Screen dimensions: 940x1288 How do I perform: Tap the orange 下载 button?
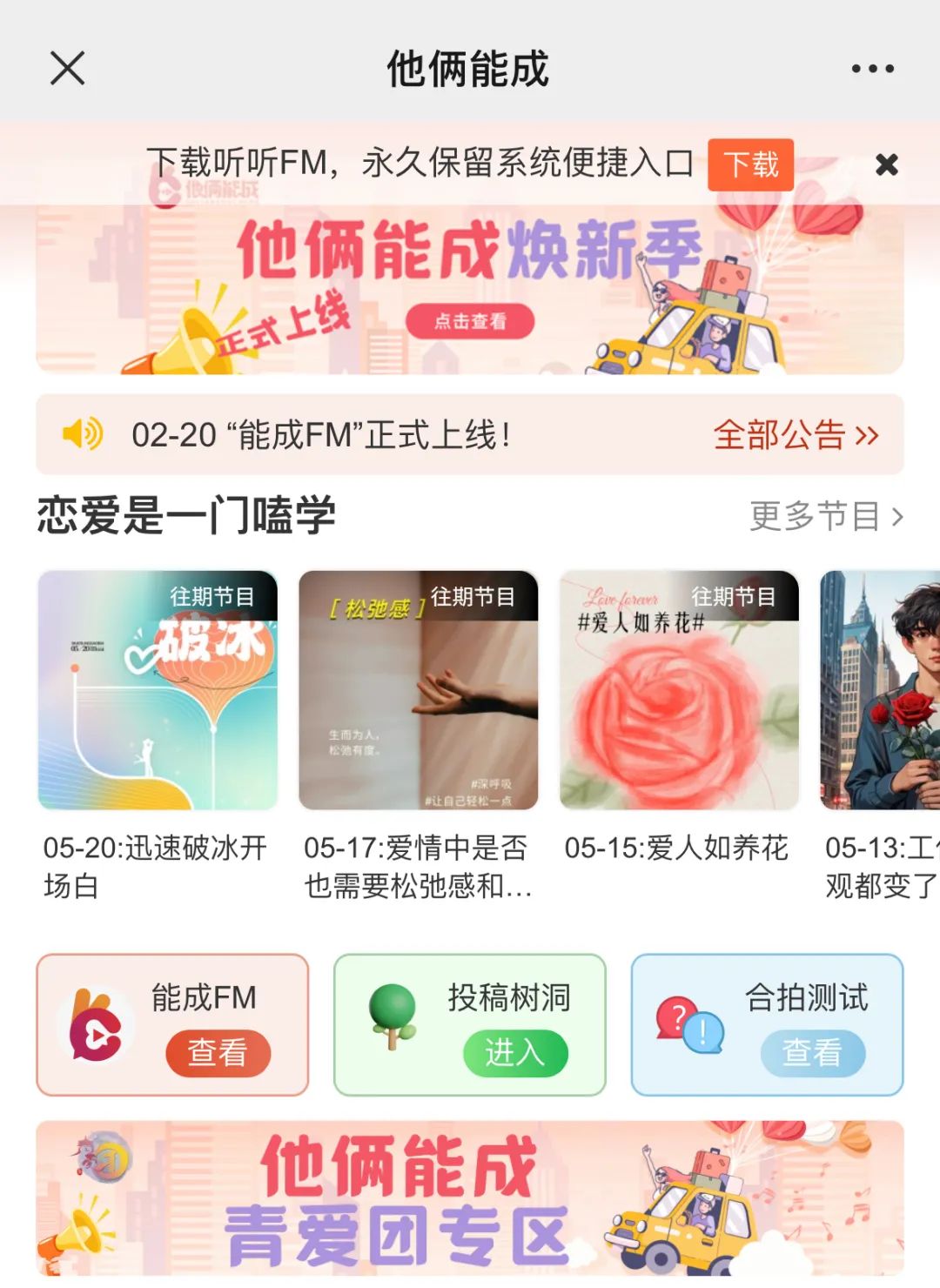pyautogui.click(x=750, y=164)
